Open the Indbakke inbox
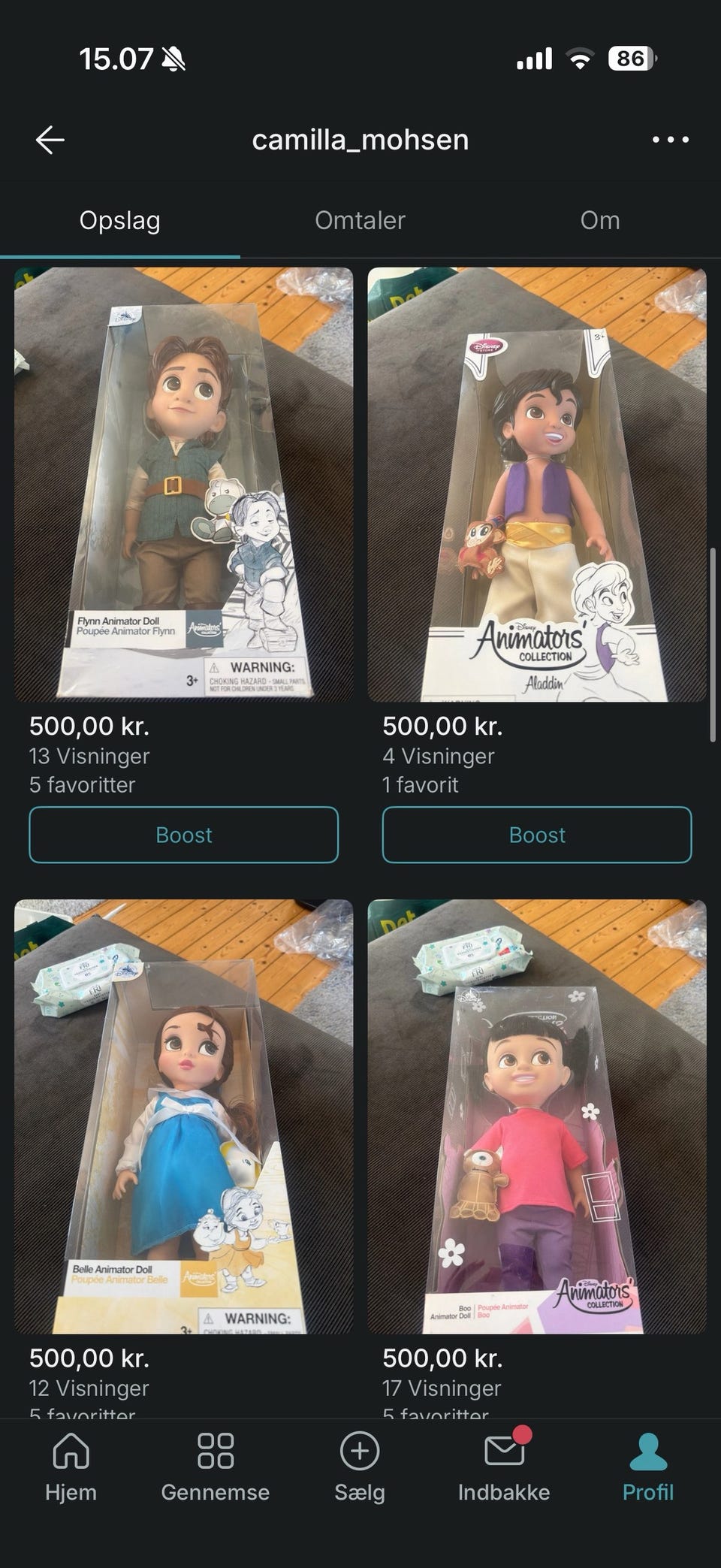This screenshot has height=1568, width=721. pos(504,1467)
